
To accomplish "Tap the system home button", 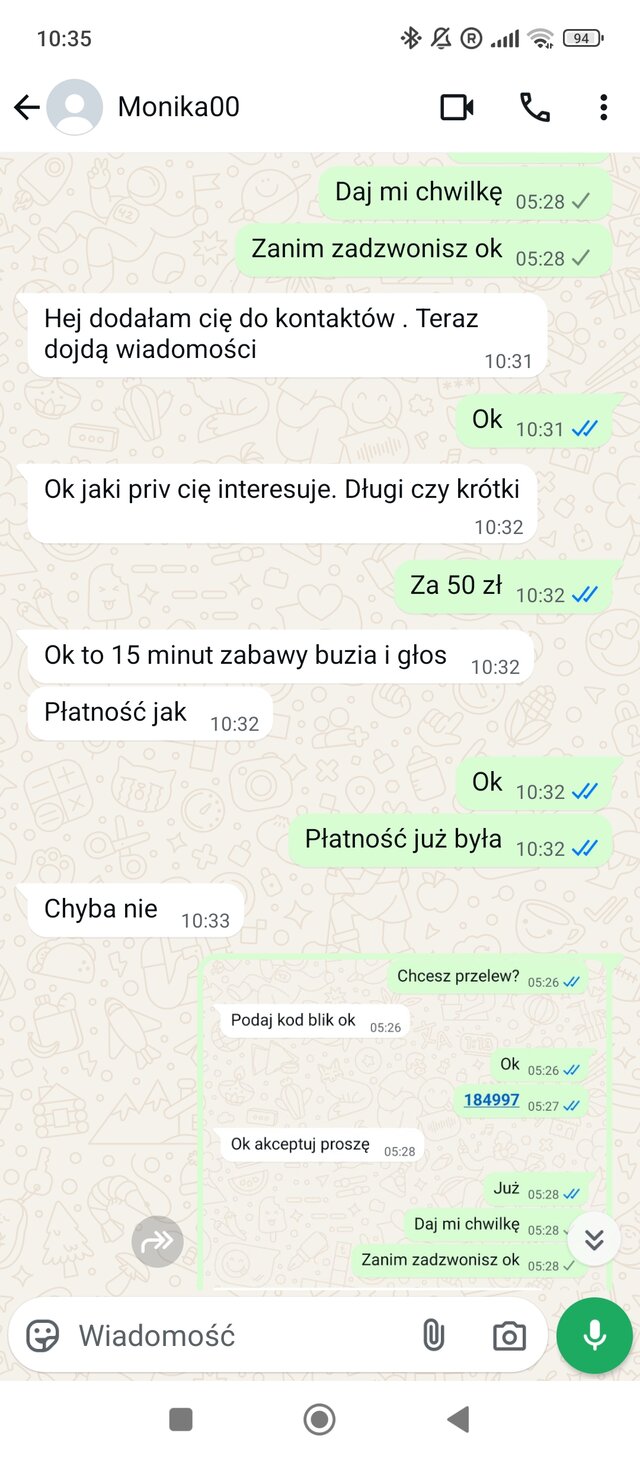I will [319, 1418].
